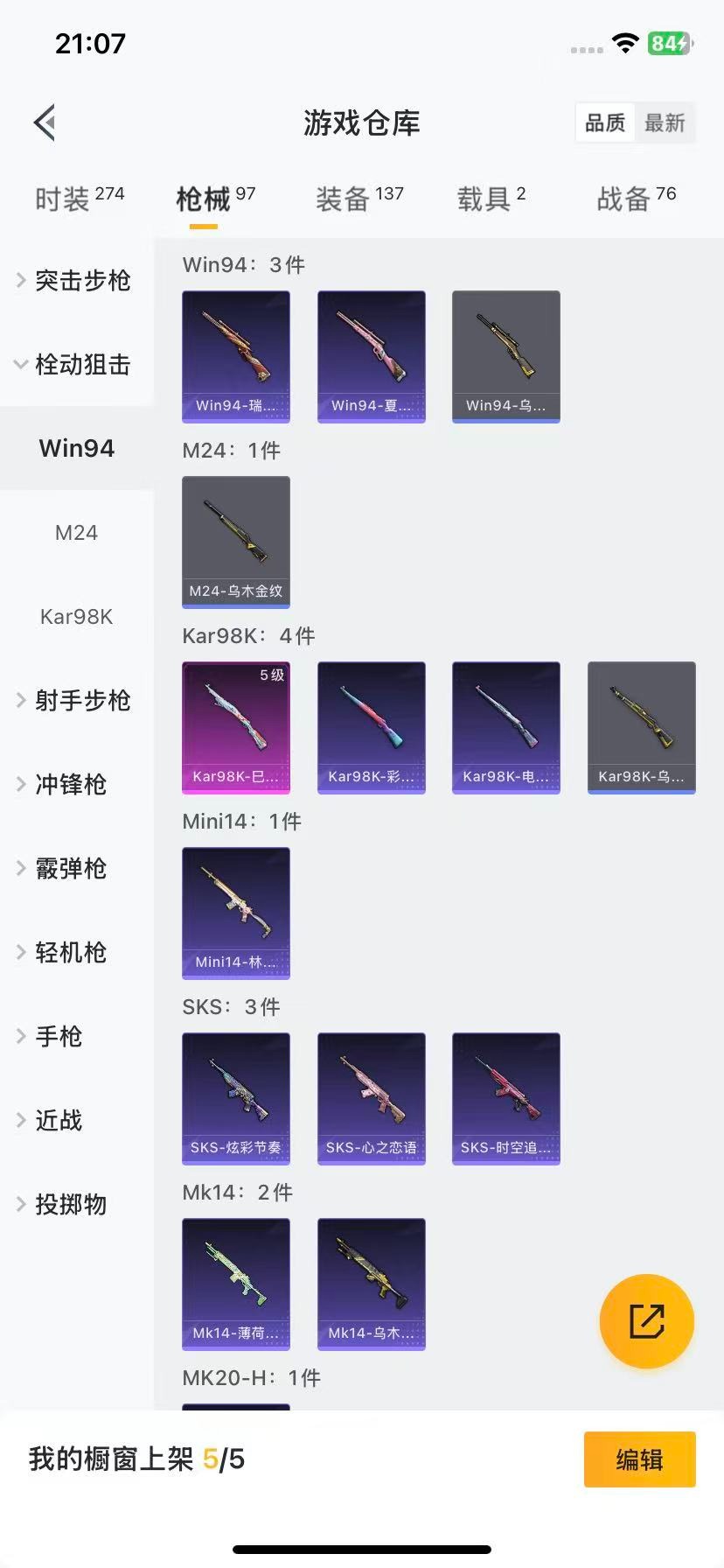This screenshot has height=1568, width=724.
Task: Open the level 5 Kar98K skin
Action: click(235, 727)
